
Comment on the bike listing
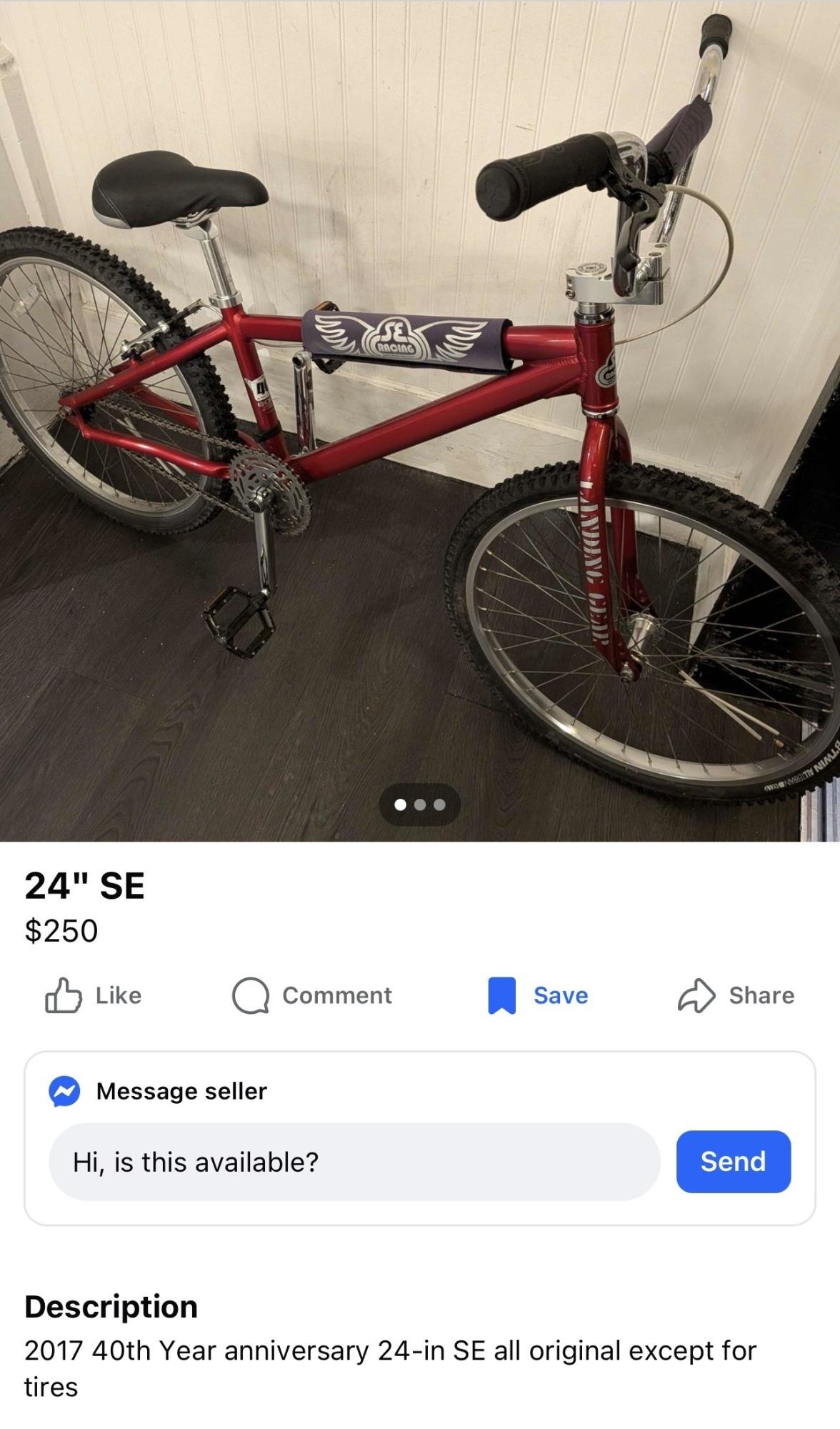click(312, 995)
